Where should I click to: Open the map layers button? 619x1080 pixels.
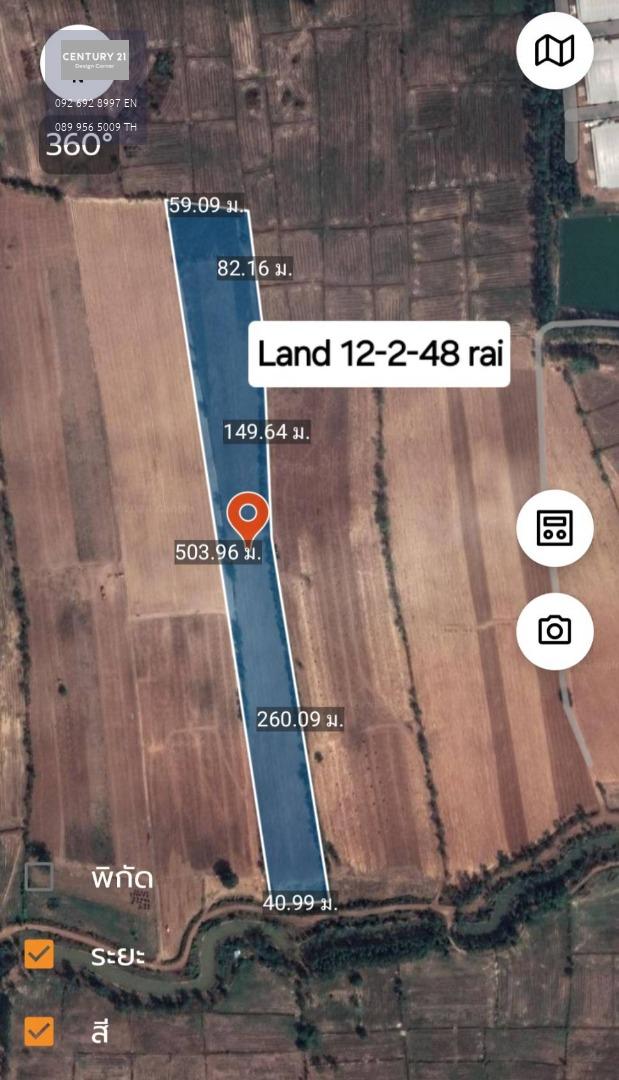coord(555,50)
